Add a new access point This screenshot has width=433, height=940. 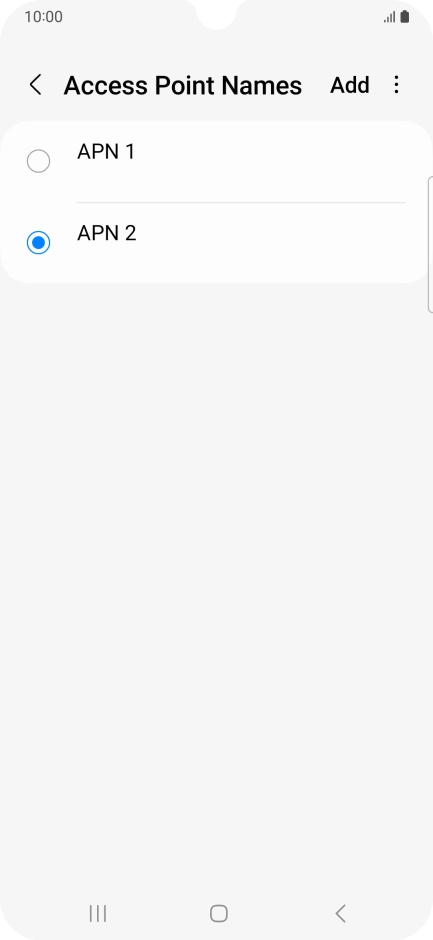(x=350, y=85)
